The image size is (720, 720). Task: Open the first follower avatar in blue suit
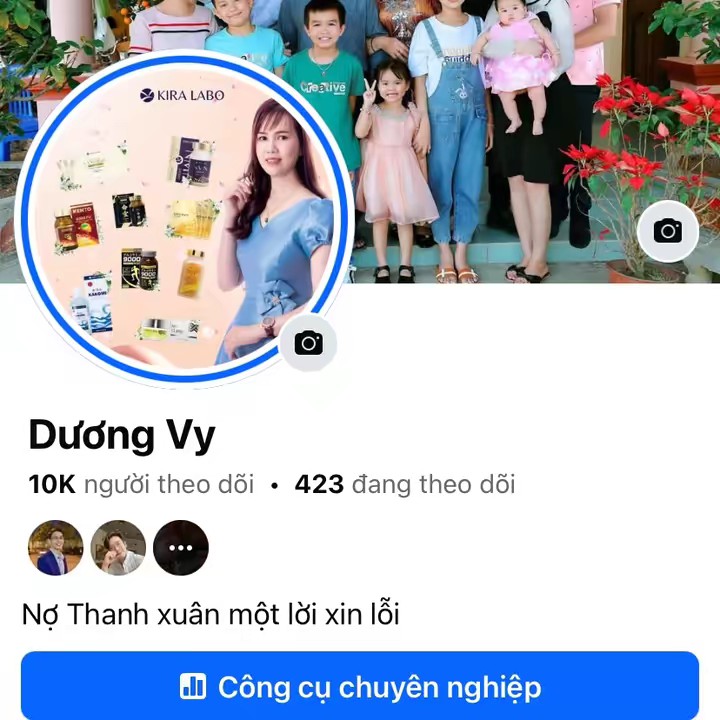coord(56,548)
